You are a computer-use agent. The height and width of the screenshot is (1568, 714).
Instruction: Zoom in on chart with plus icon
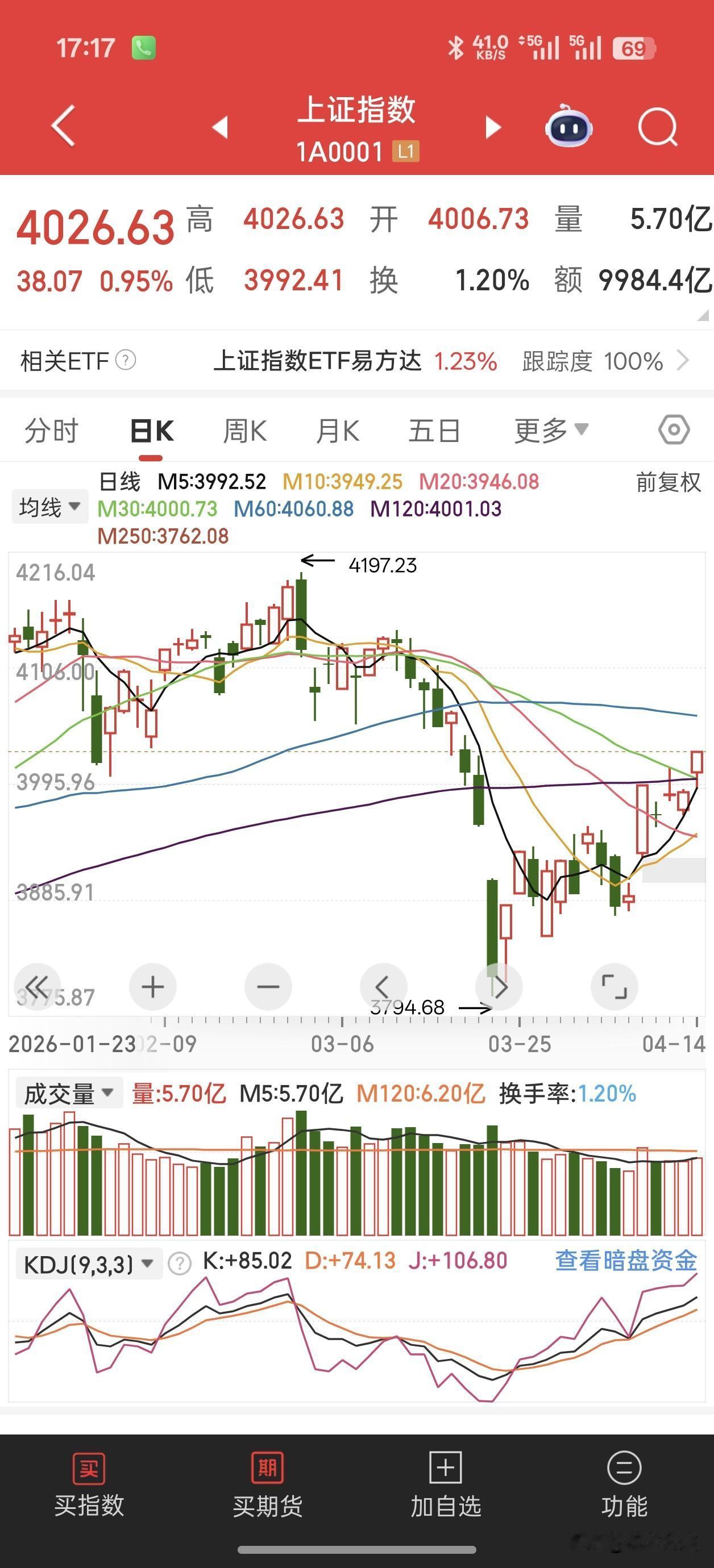point(152,987)
